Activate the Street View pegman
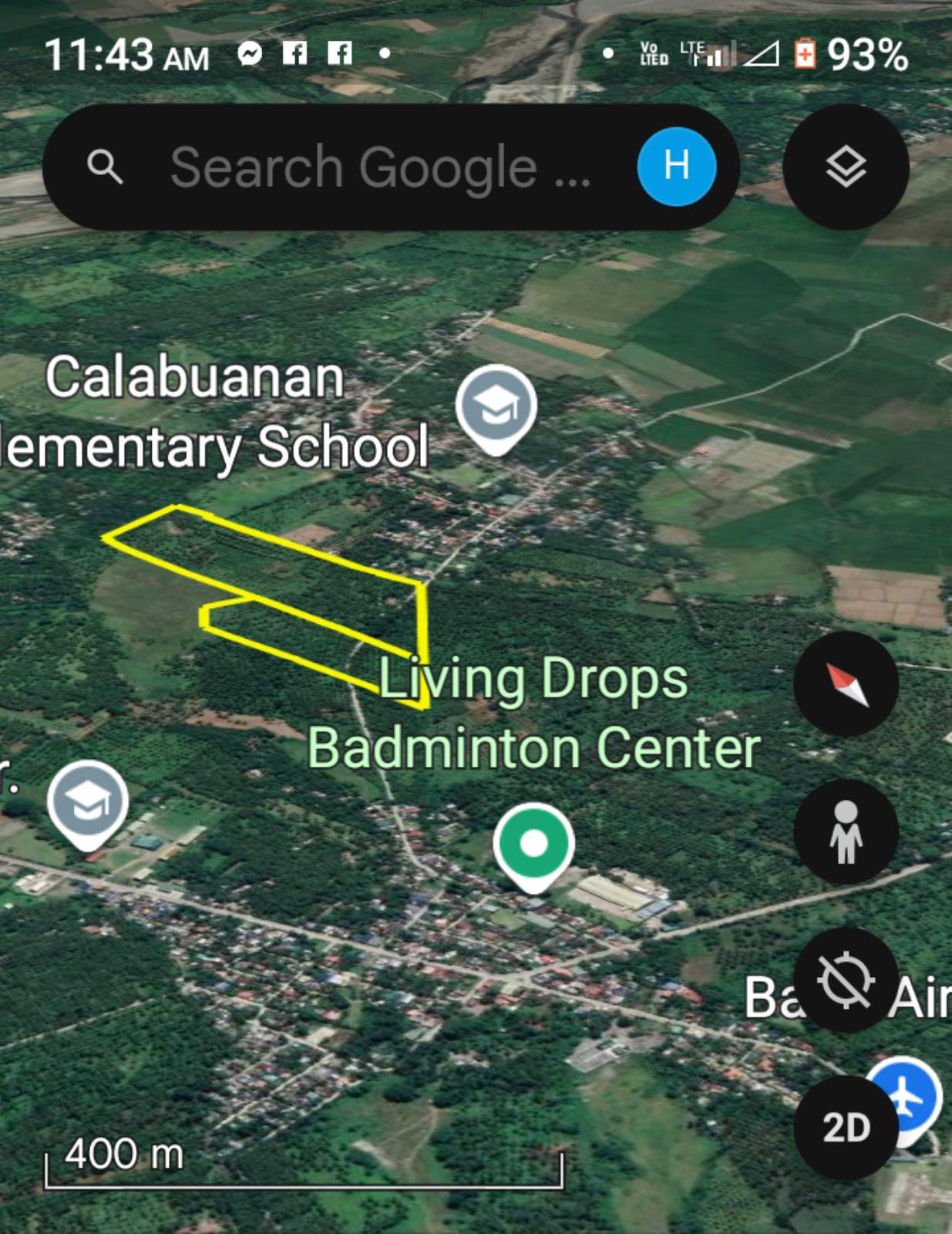Image resolution: width=952 pixels, height=1234 pixels. 846,831
